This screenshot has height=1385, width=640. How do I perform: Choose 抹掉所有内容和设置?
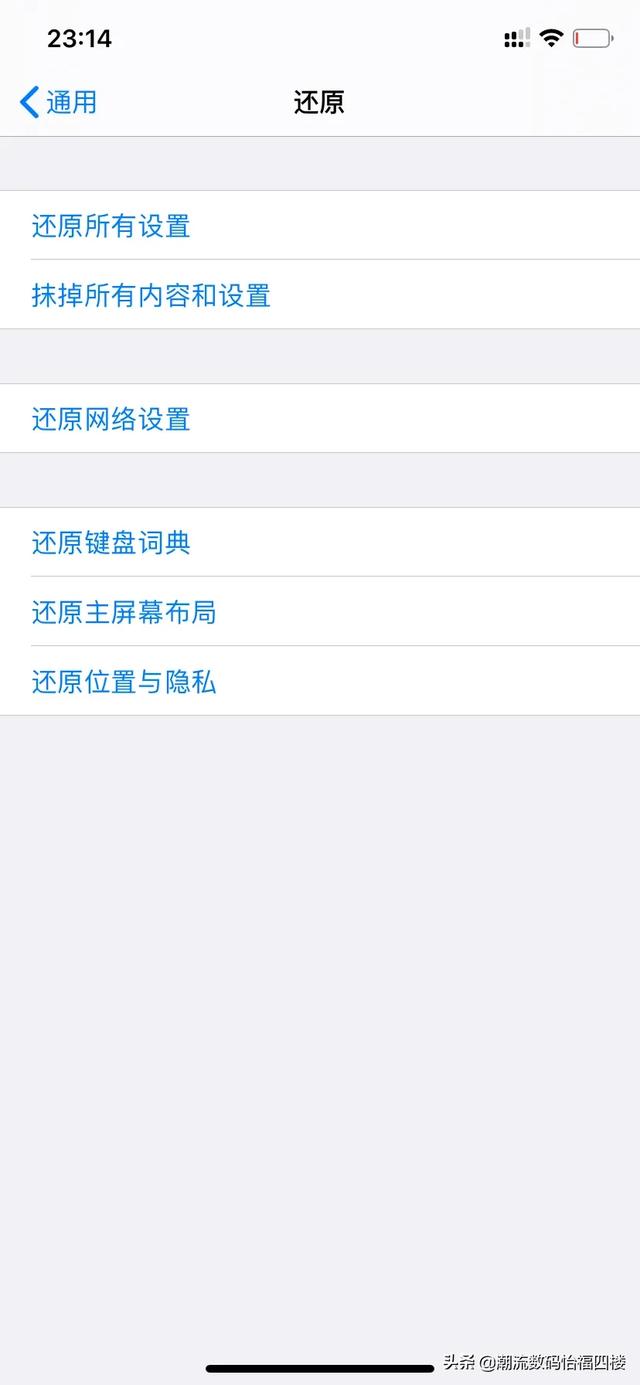coord(320,295)
